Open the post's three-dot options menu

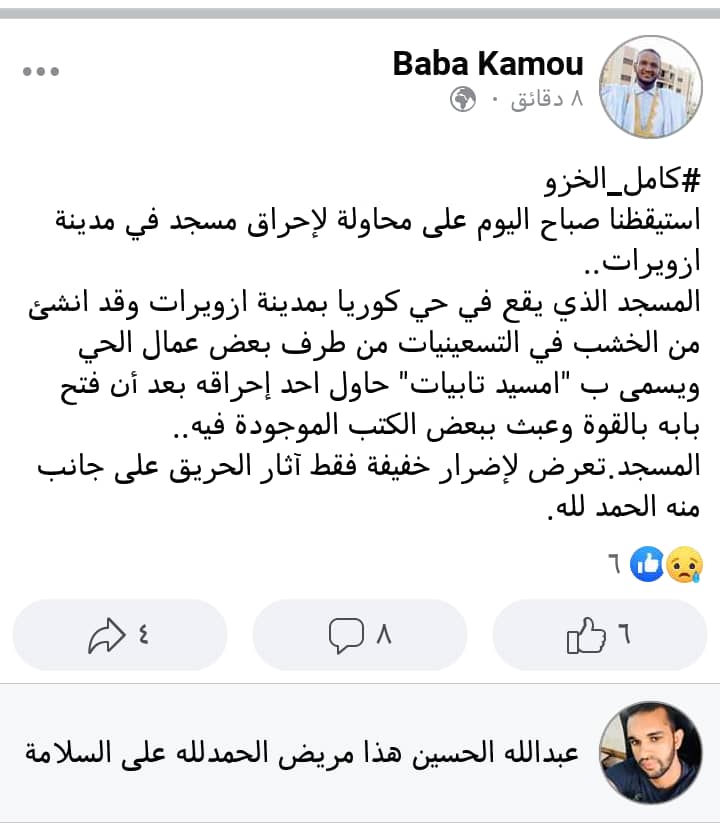tap(41, 73)
